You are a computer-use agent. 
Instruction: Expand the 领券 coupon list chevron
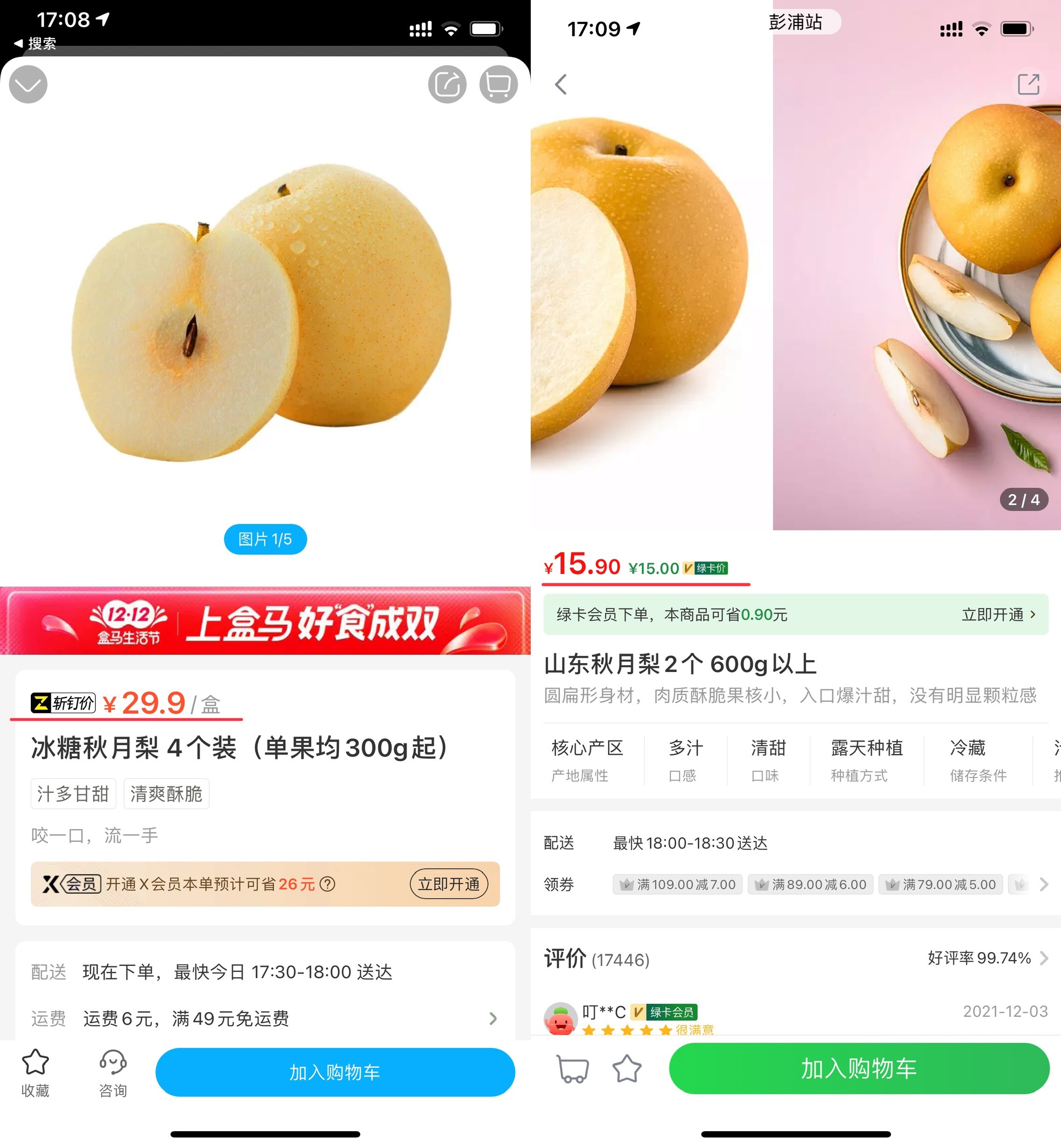tap(1044, 884)
